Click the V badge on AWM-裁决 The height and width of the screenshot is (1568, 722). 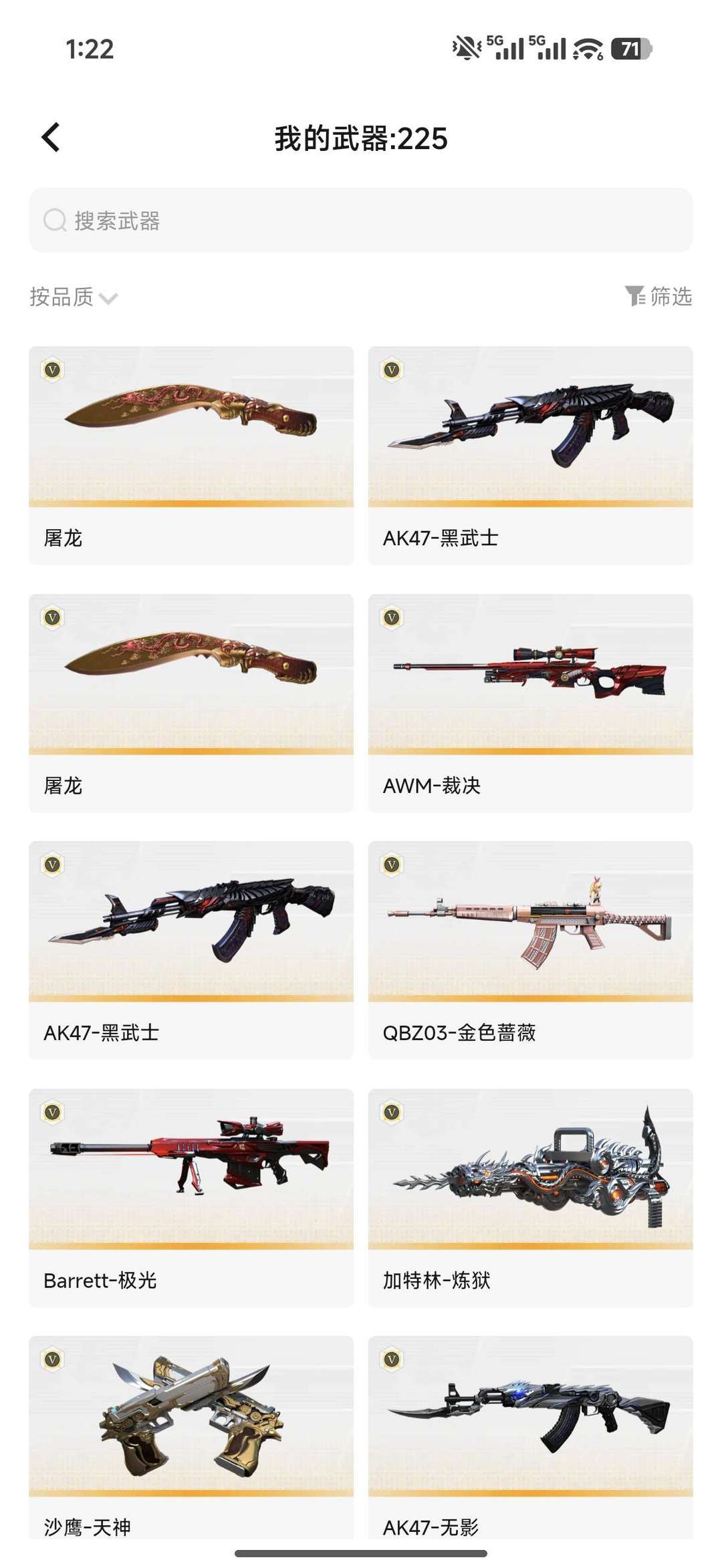coord(392,618)
